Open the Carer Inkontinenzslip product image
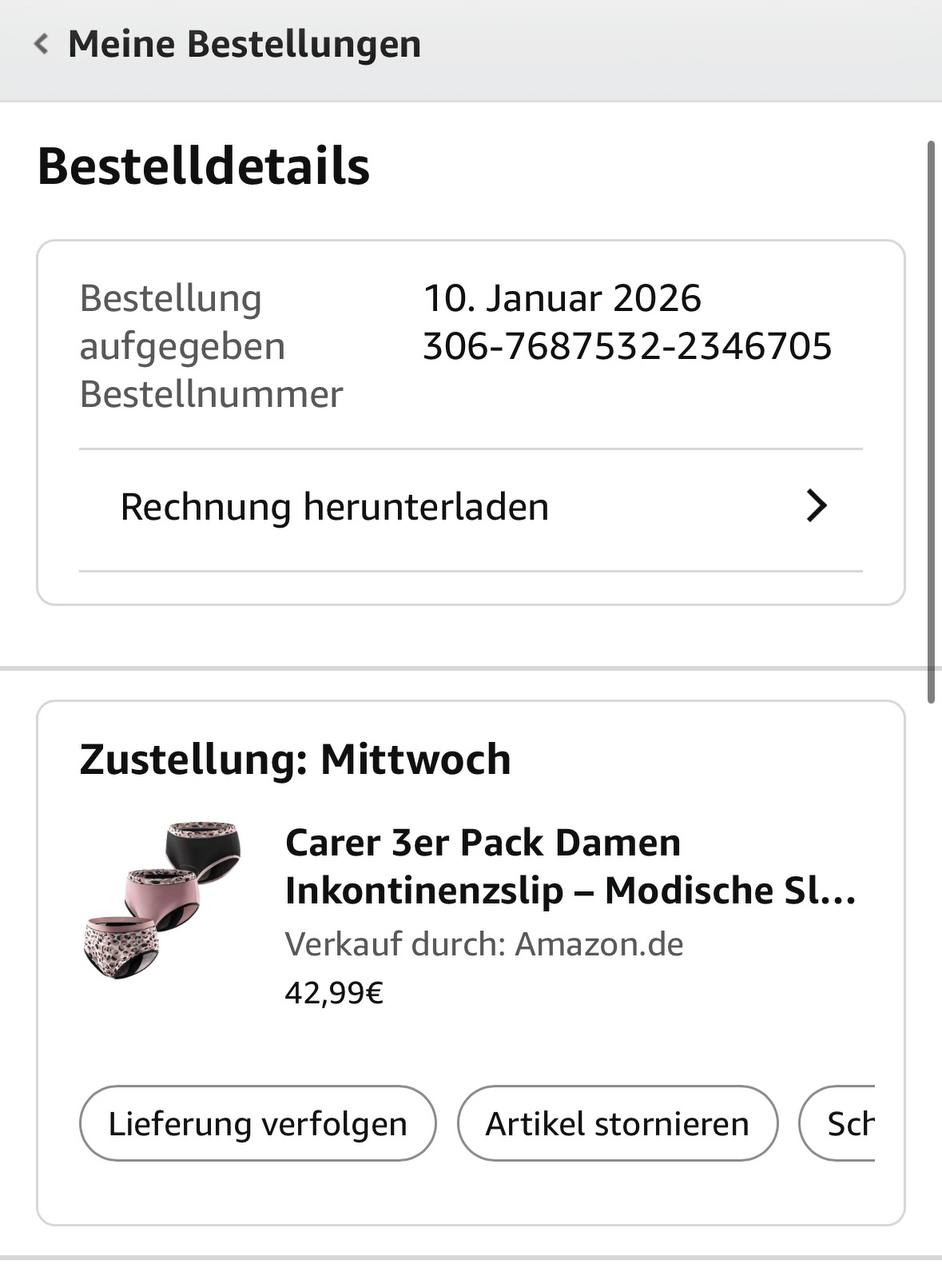This screenshot has width=942, height=1280. point(163,900)
